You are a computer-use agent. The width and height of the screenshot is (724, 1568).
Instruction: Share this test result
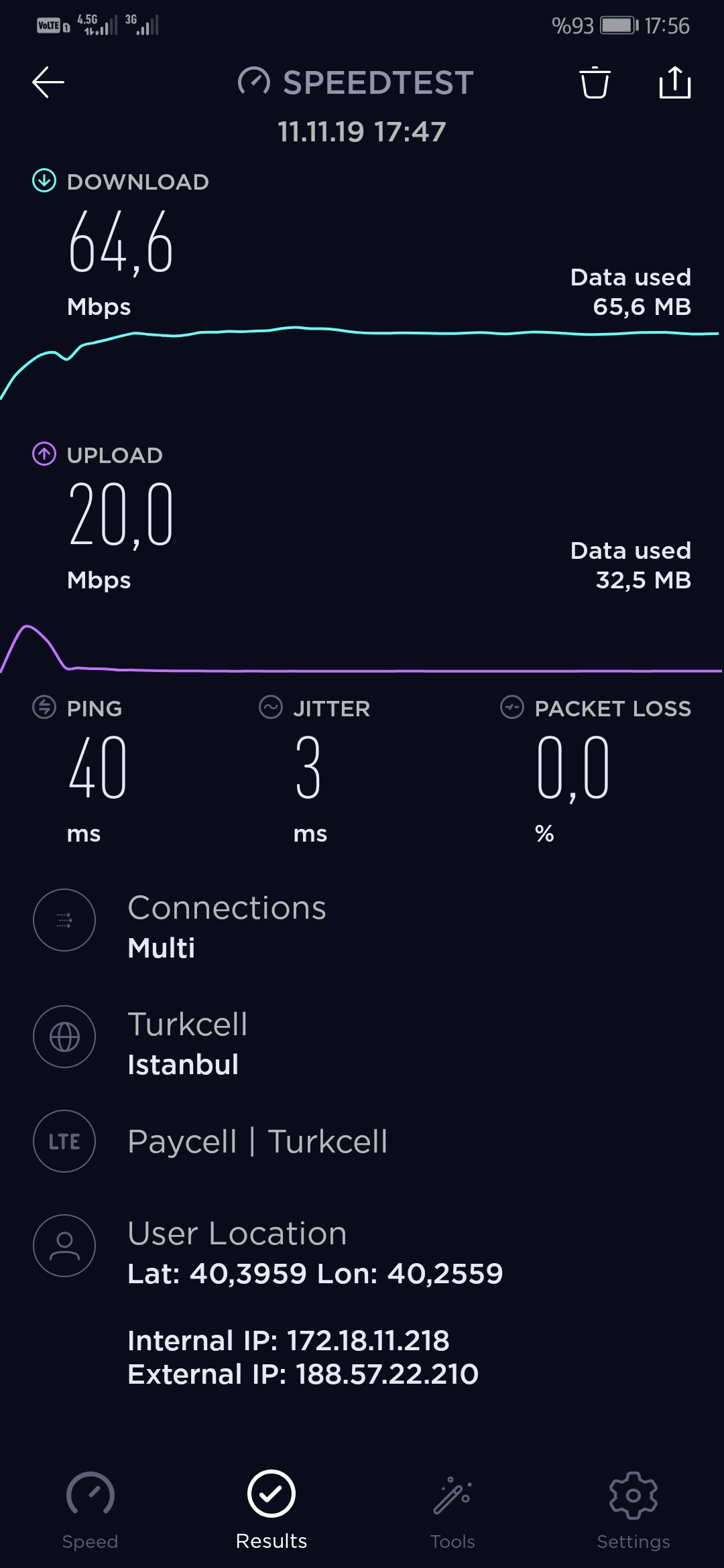pos(675,82)
